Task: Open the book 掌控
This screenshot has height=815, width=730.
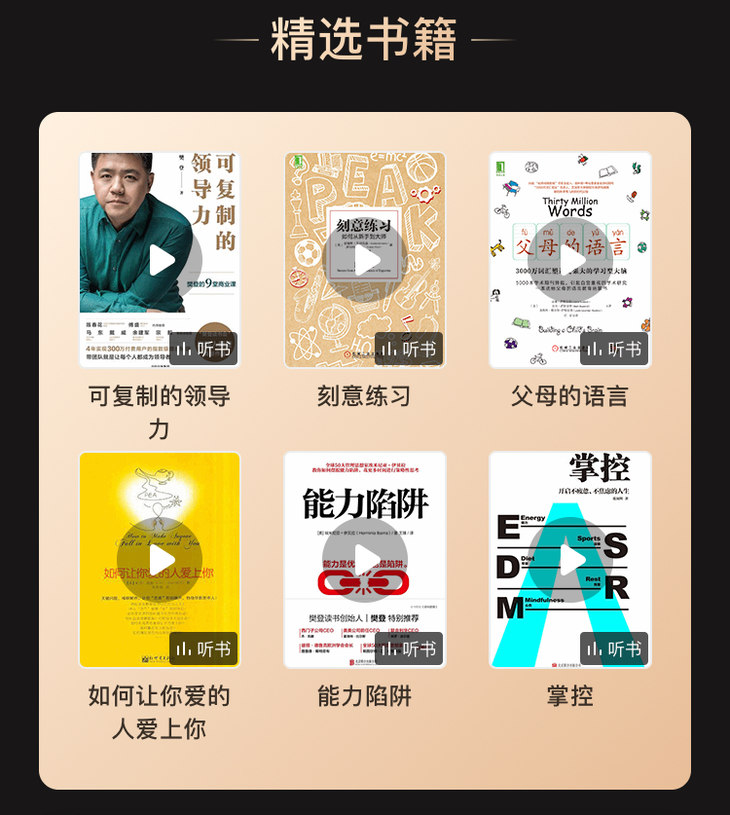Action: [x=569, y=560]
